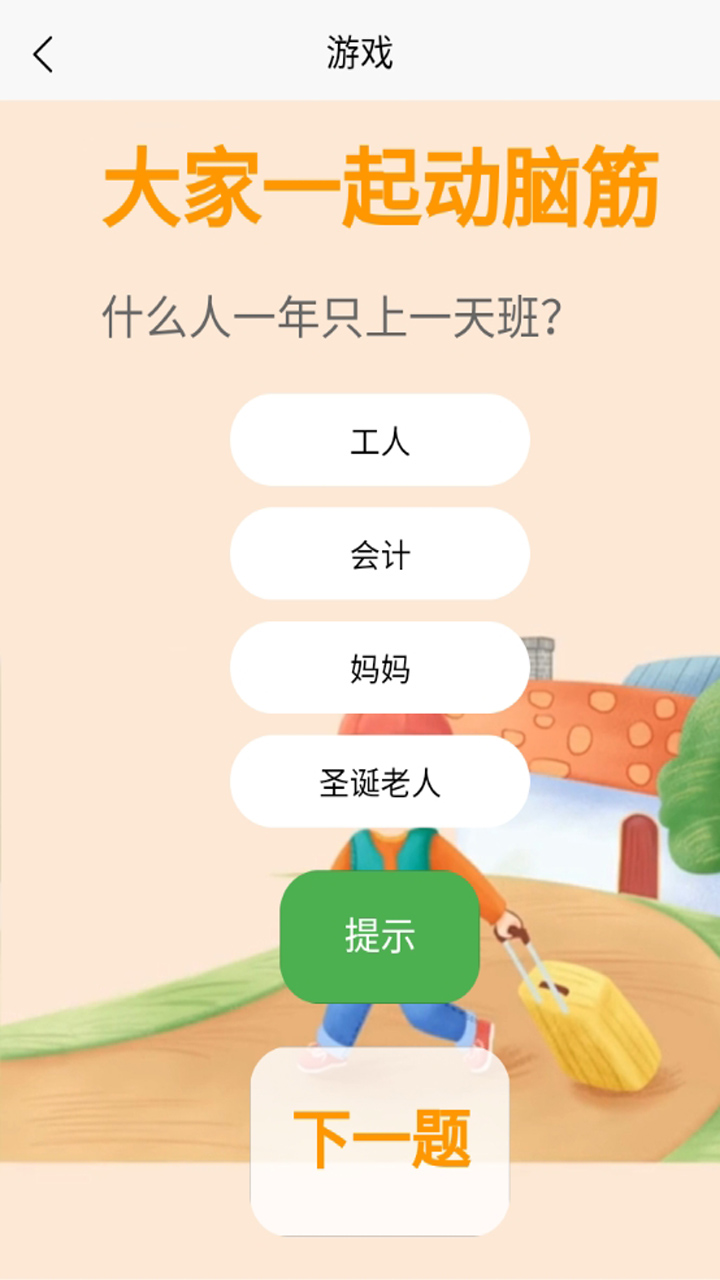Choose 会计 as the answer
Image resolution: width=720 pixels, height=1280 pixels.
point(380,554)
